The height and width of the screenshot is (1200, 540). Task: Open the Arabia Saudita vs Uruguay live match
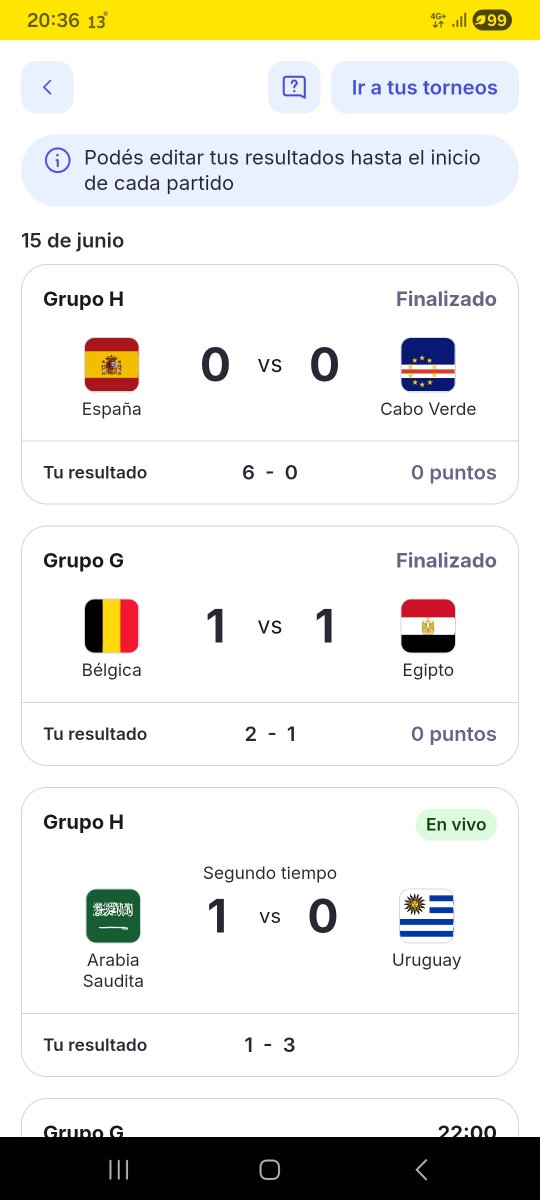tap(270, 932)
